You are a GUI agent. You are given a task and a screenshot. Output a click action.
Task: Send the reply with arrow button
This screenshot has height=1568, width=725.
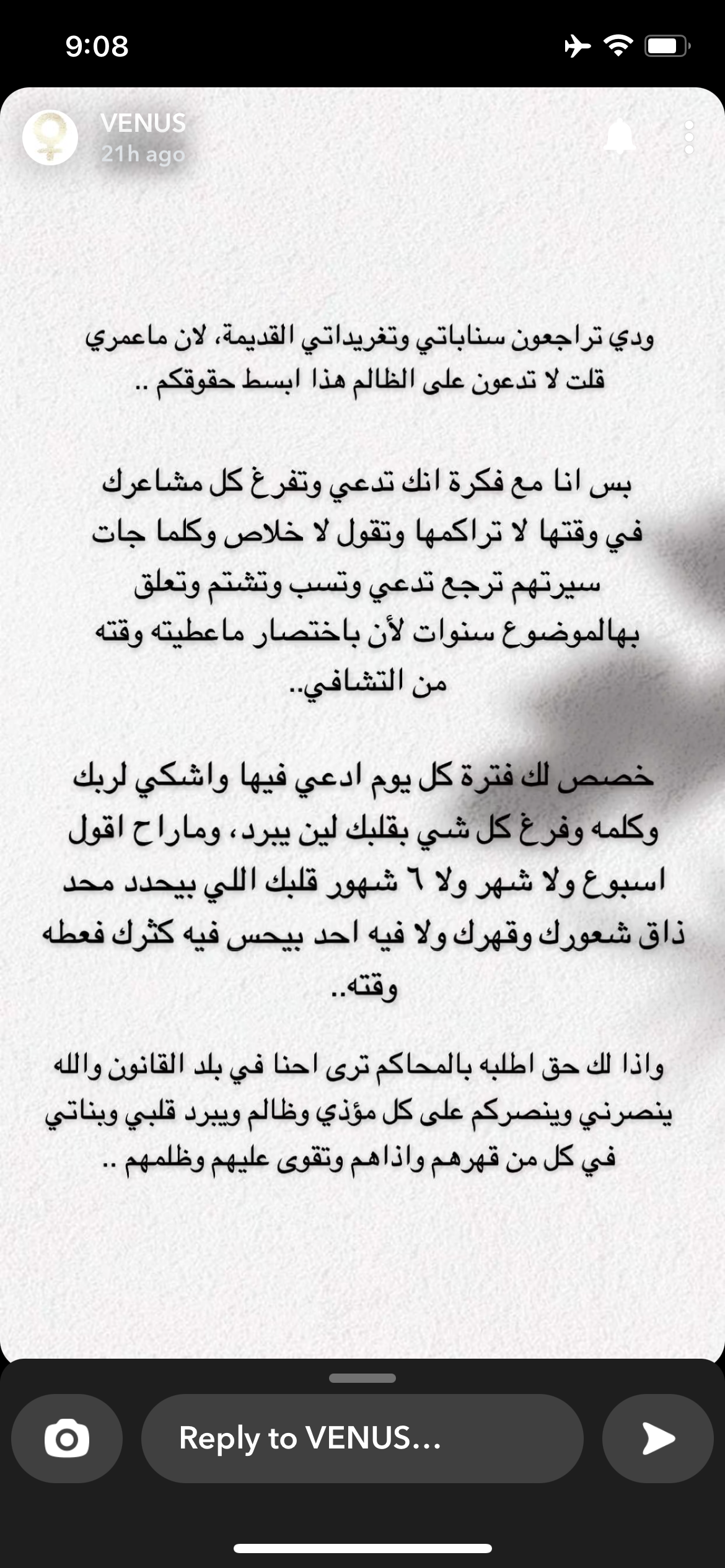point(657,1438)
